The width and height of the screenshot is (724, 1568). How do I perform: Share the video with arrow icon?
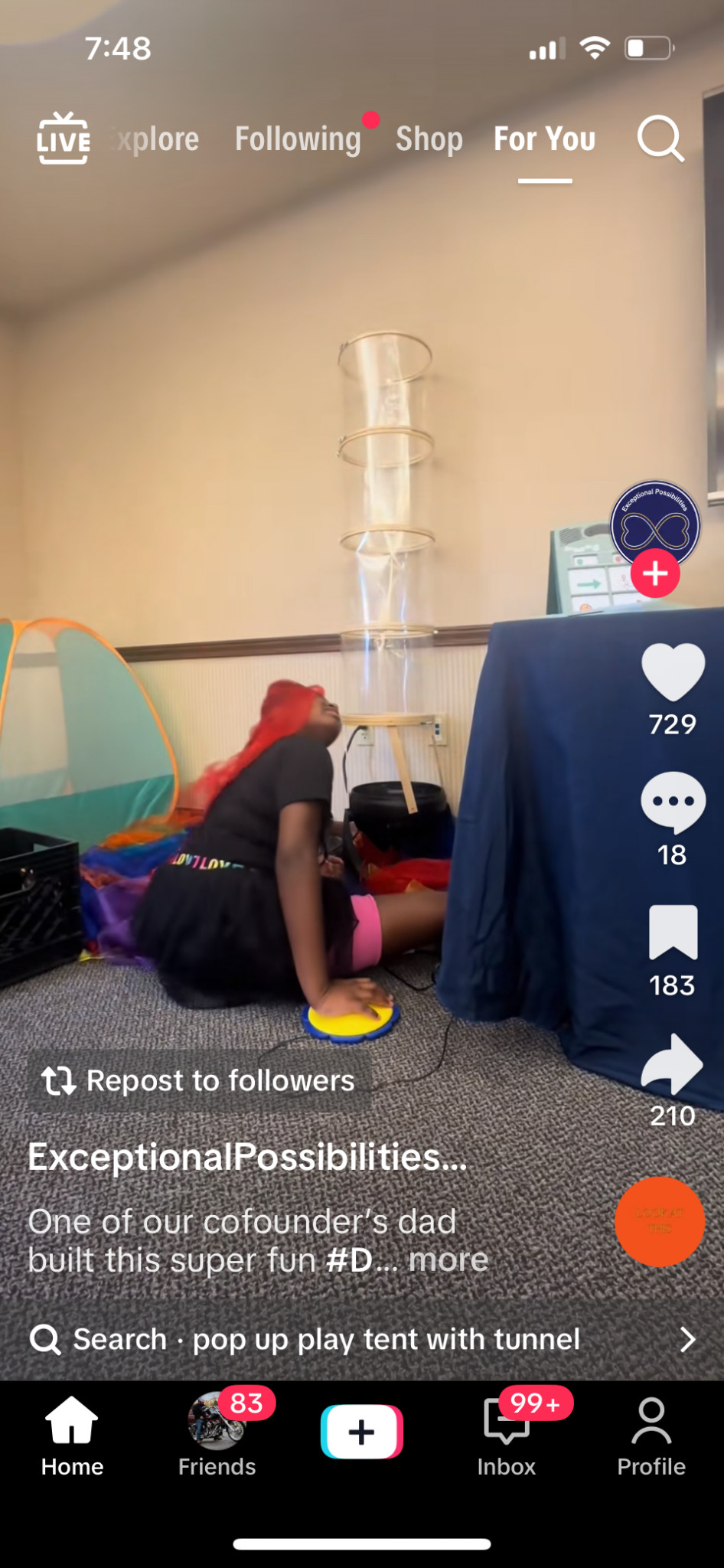click(x=672, y=1064)
